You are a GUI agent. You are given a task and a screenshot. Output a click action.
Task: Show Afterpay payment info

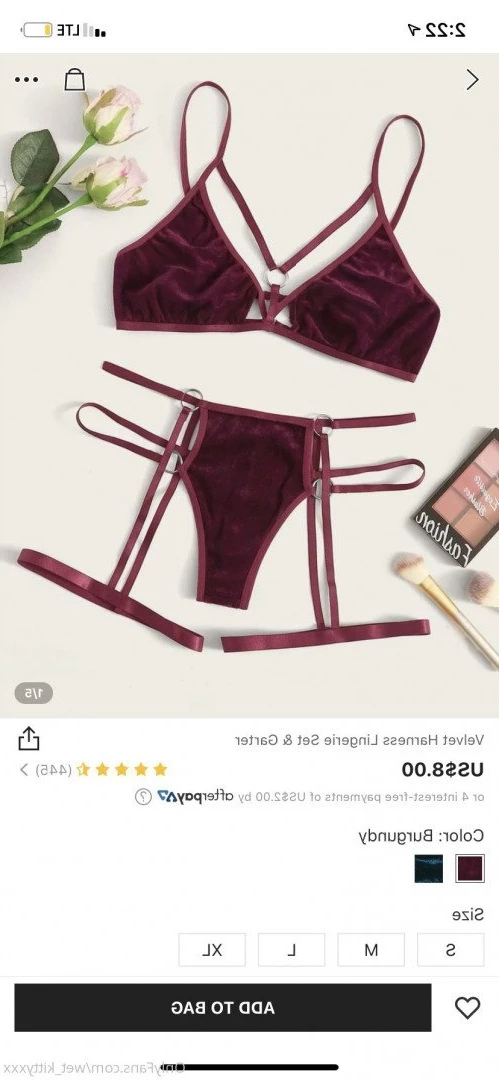tap(143, 797)
